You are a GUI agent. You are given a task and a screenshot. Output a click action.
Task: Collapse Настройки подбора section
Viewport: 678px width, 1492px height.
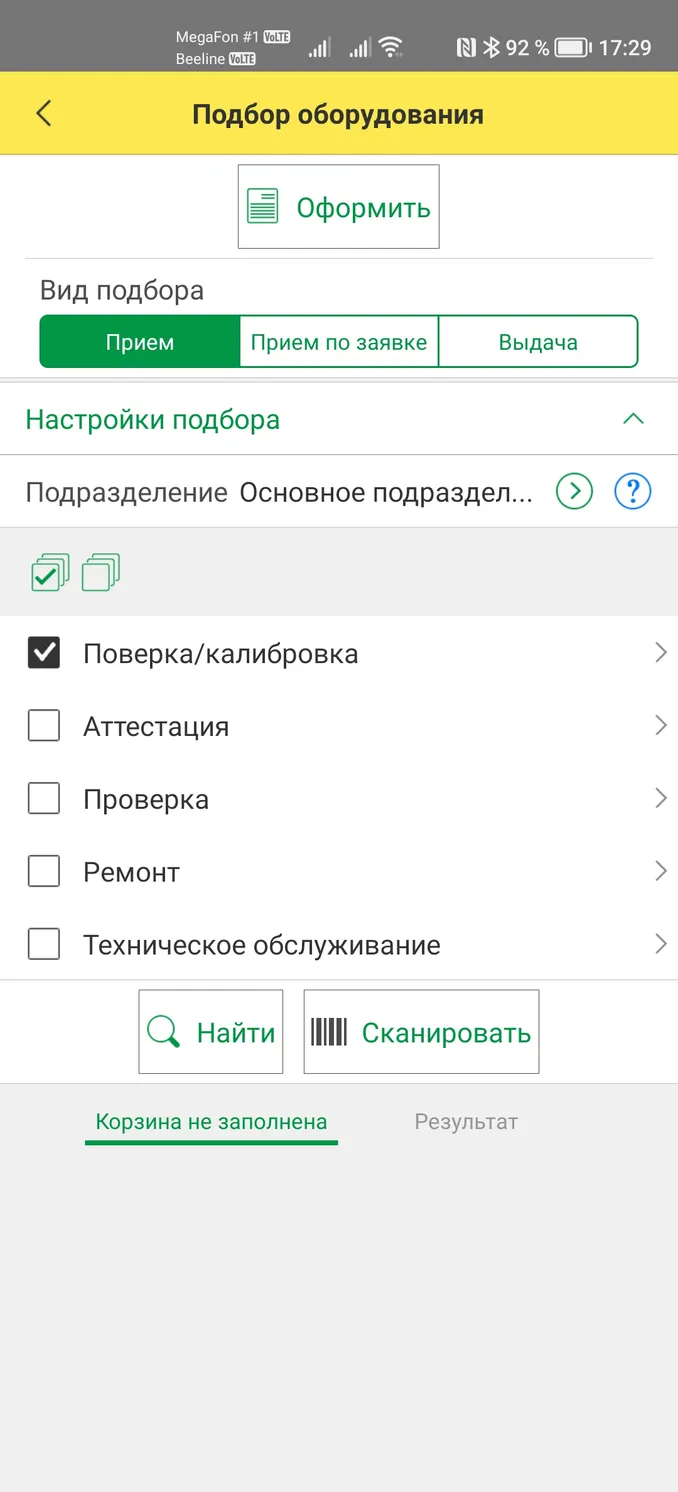coord(633,419)
